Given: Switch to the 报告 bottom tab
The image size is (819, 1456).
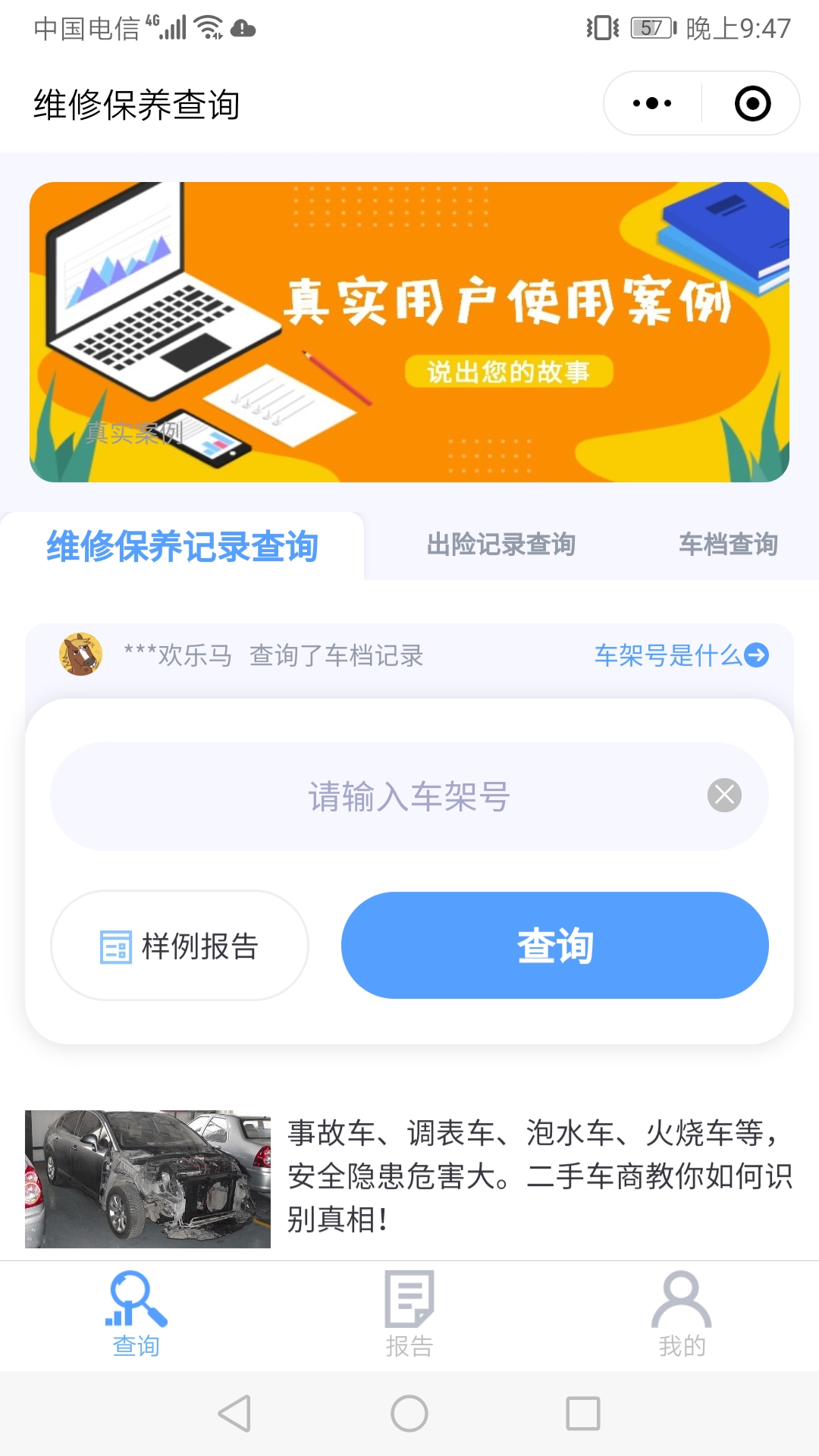Looking at the screenshot, I should (409, 1315).
